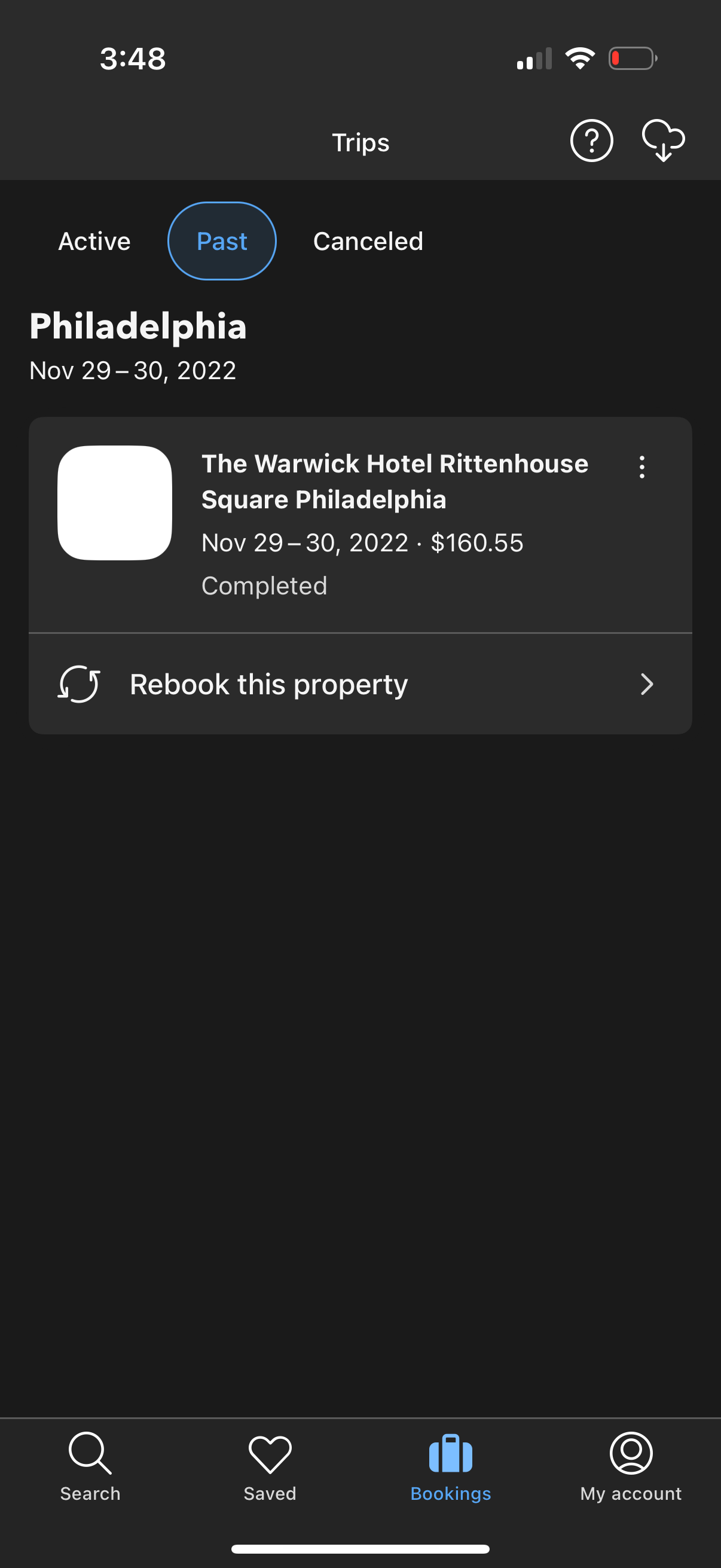Open the three-dot menu on the Warwick booking
Viewport: 721px width, 1568px height.
pyautogui.click(x=642, y=468)
